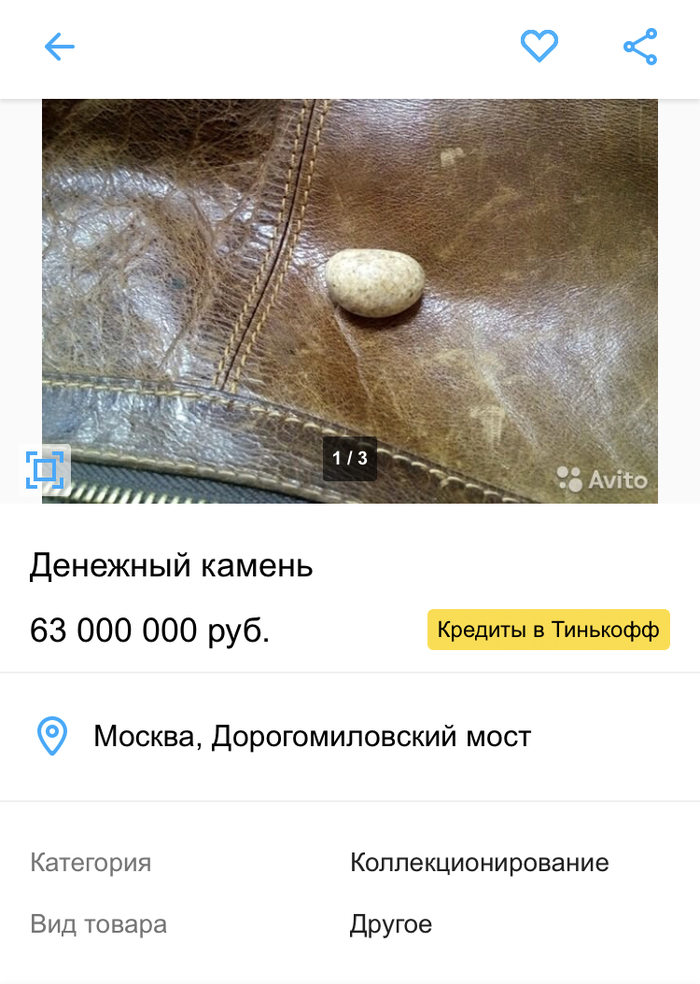Open the stone photo full screen
The image size is (700, 984).
(350, 290)
